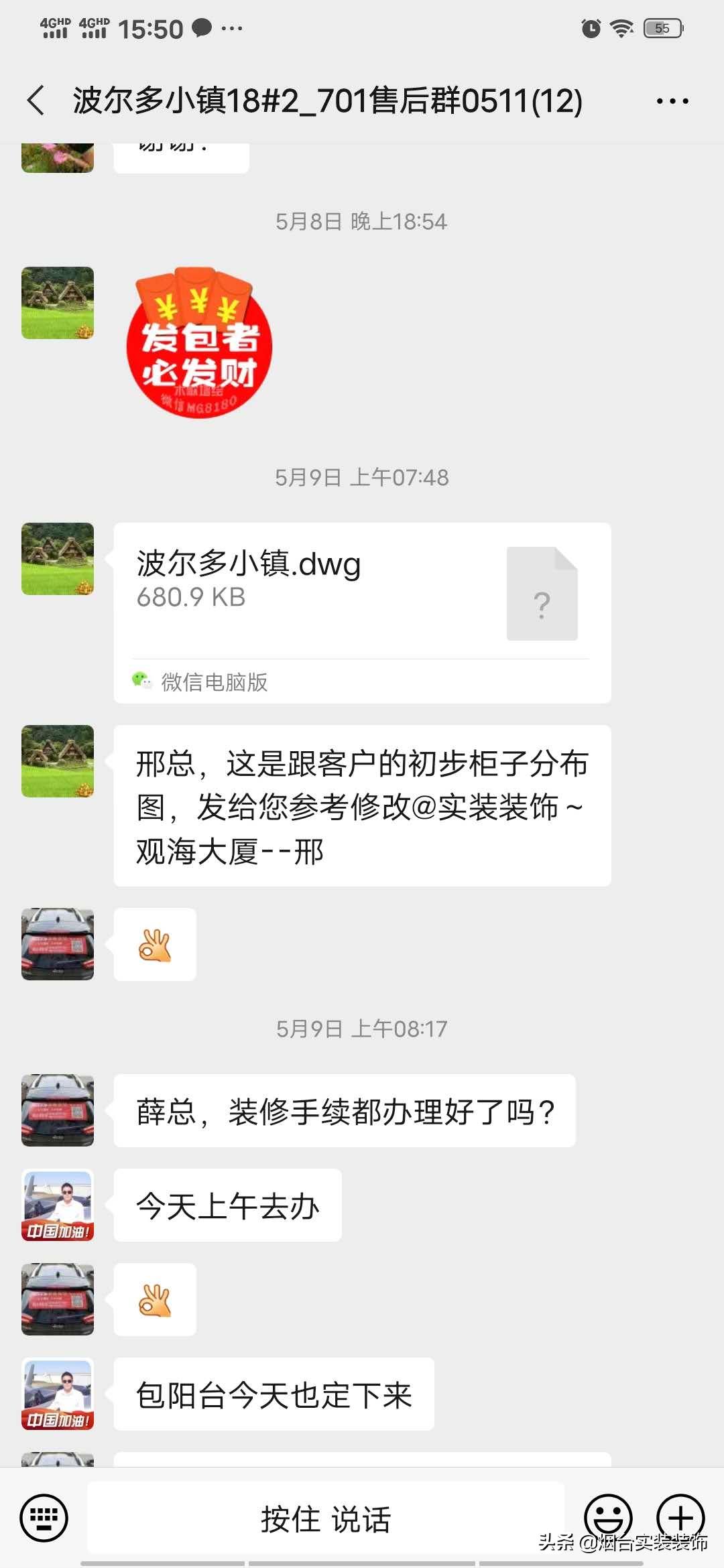Tap the message bubble saying 今天上午去办
The height and width of the screenshot is (1568, 724).
228,1205
